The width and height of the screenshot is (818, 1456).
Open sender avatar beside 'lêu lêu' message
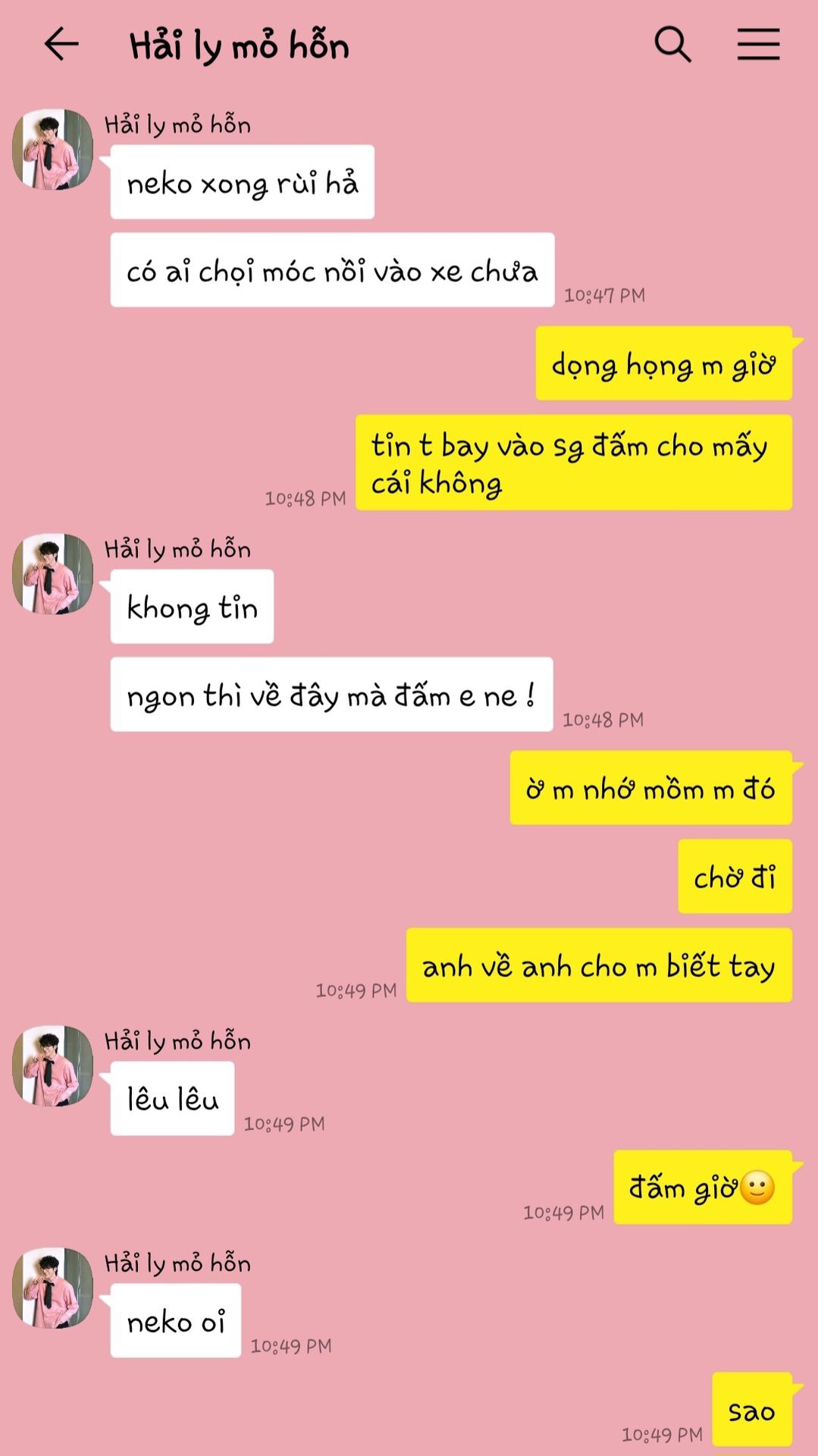coord(53,1065)
